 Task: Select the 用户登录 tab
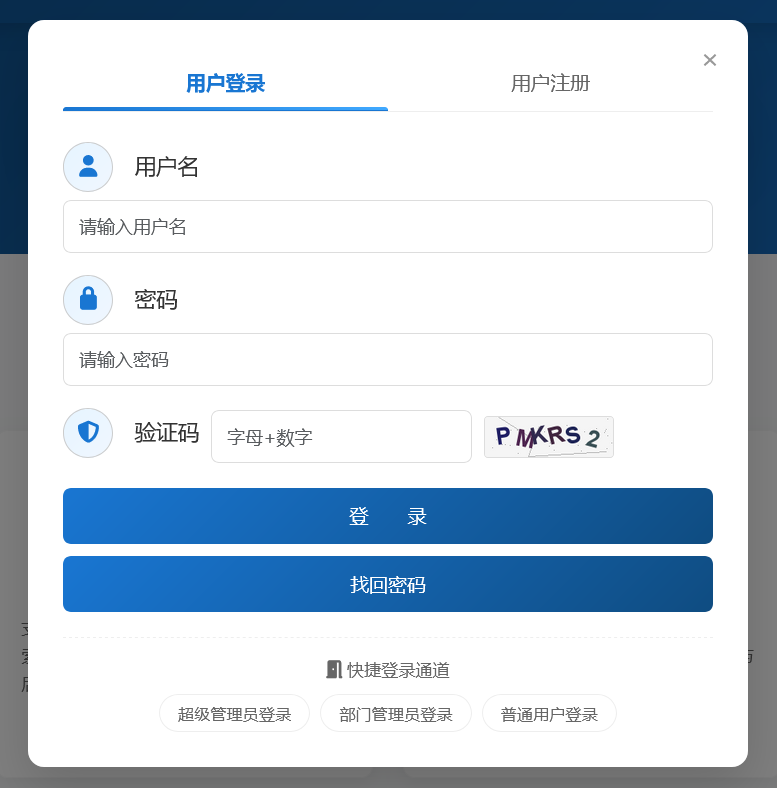225,84
